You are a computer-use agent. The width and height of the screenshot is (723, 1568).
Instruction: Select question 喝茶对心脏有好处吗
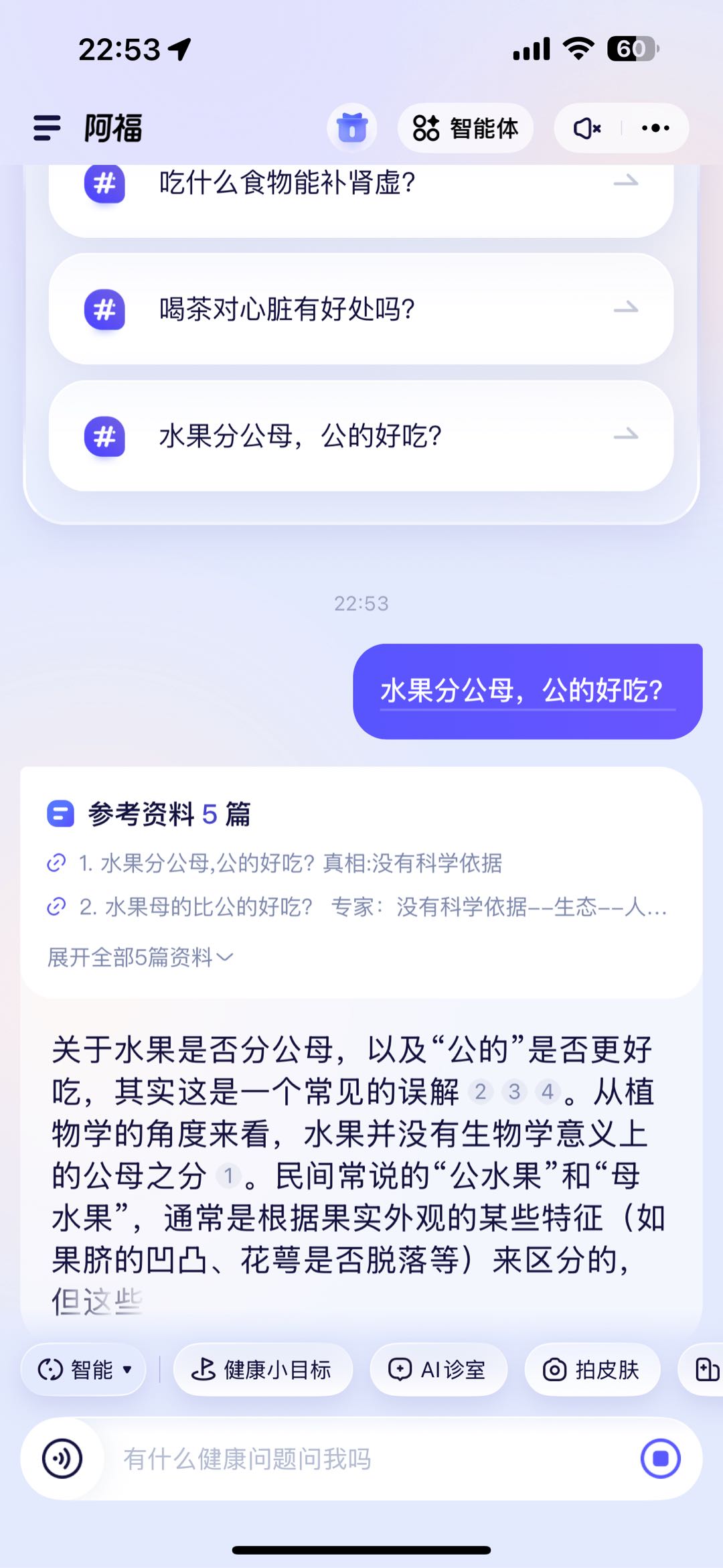coord(288,309)
